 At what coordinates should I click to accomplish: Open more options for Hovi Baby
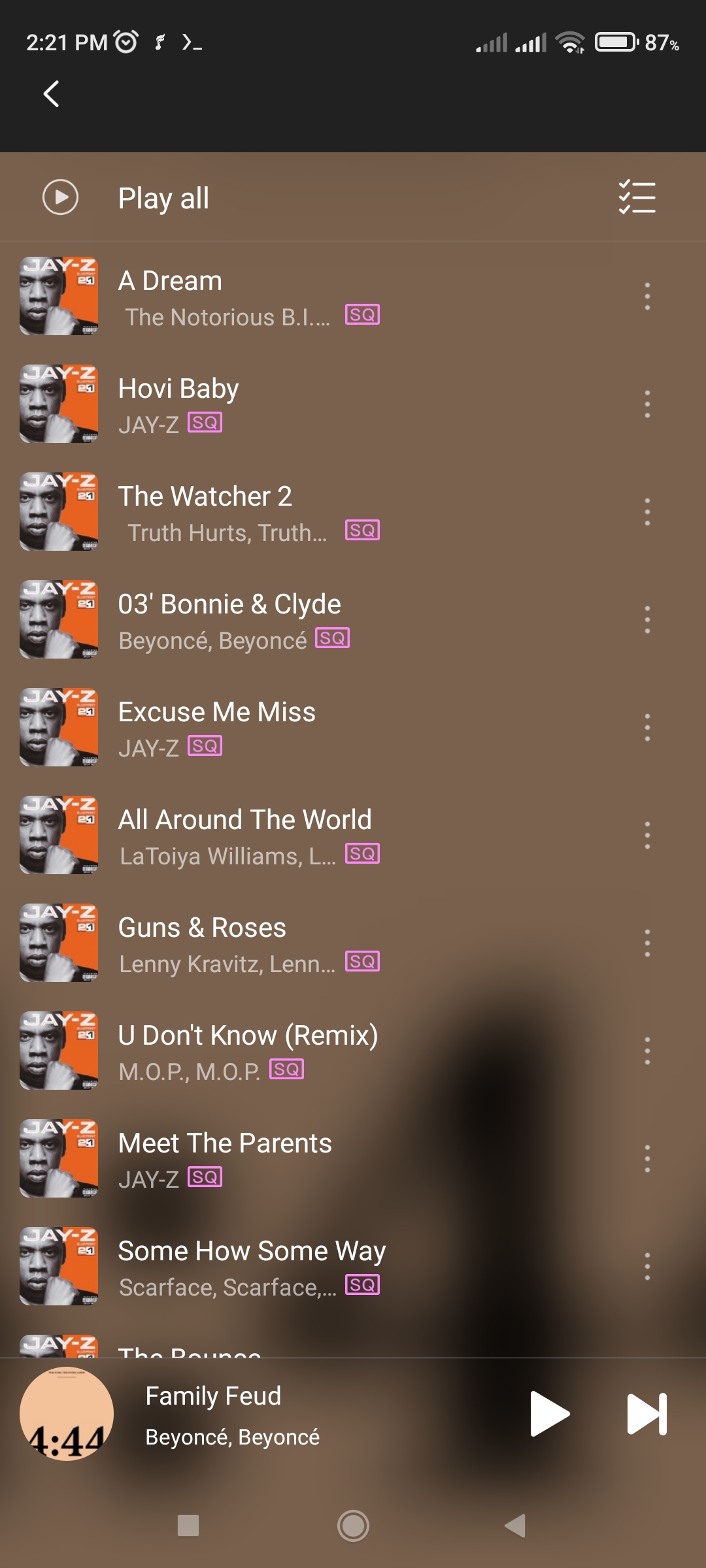[x=647, y=404]
